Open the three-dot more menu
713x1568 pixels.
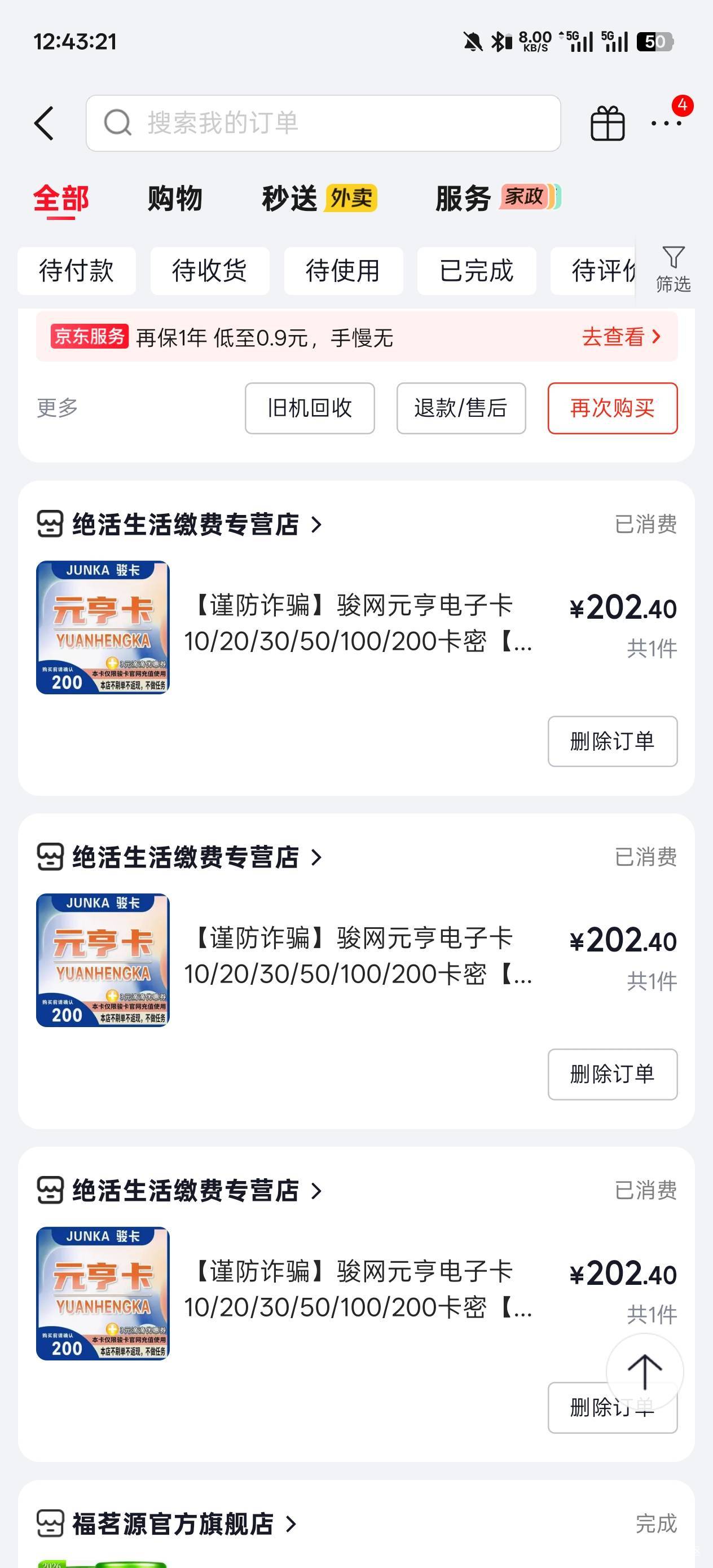pos(666,123)
